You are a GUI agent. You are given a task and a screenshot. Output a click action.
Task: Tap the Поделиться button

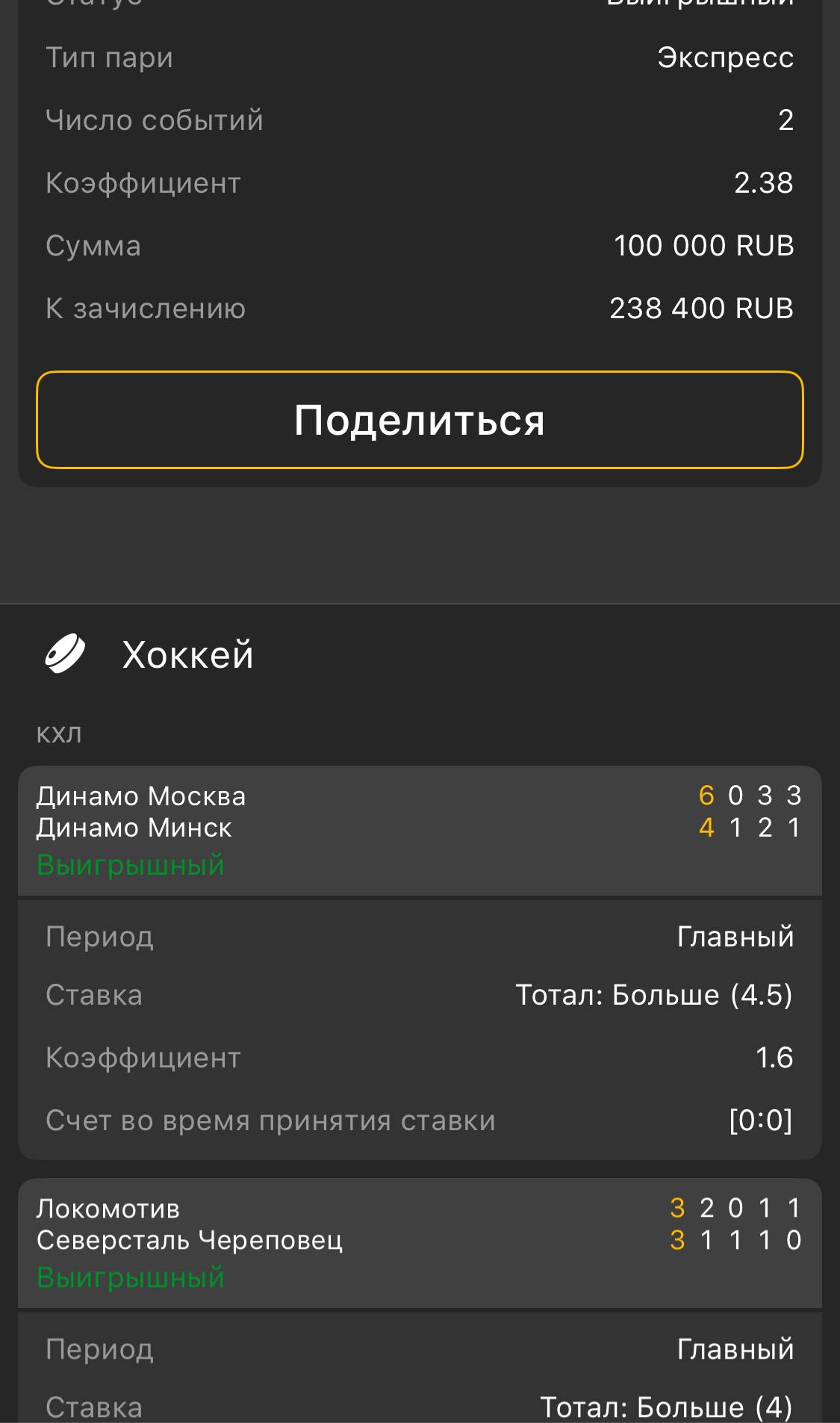(420, 420)
